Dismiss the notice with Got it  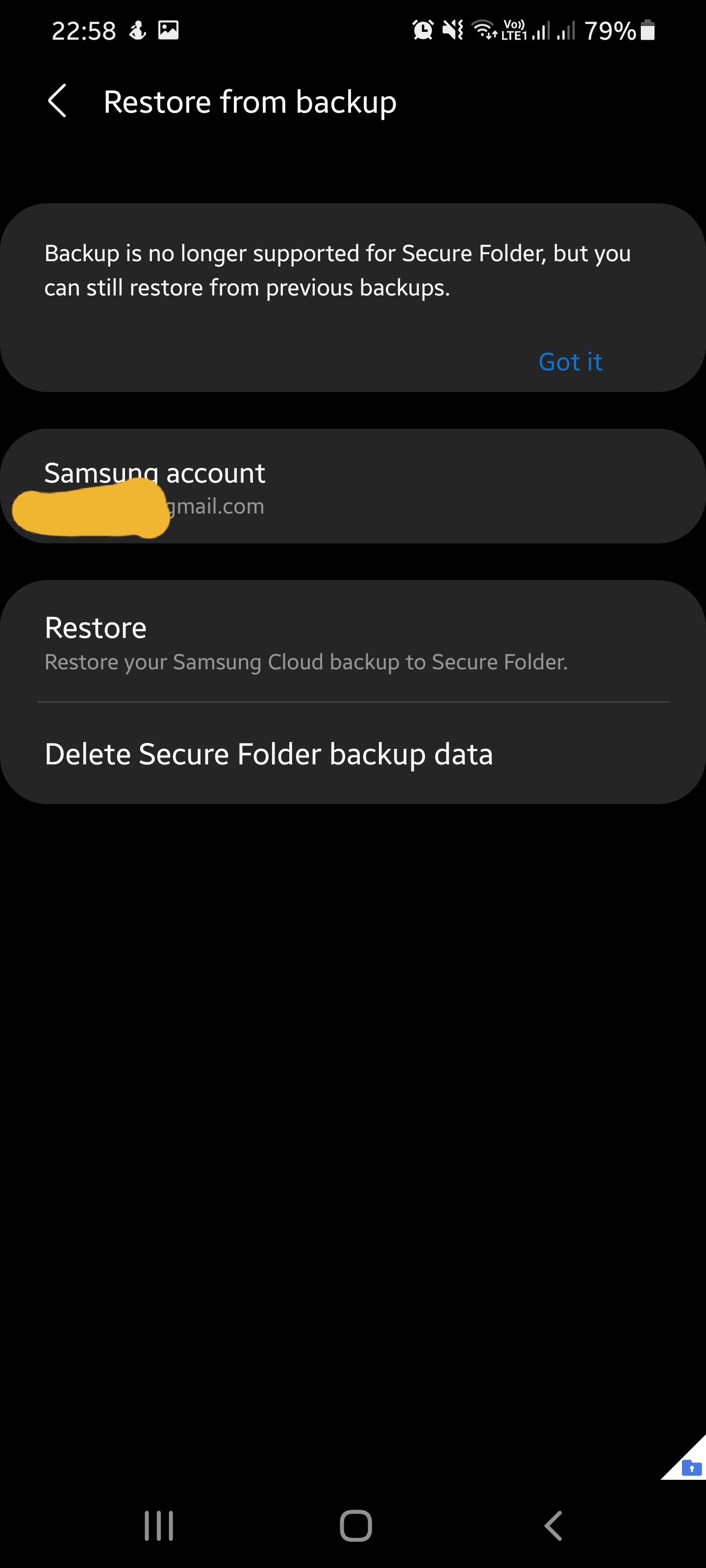pos(570,362)
